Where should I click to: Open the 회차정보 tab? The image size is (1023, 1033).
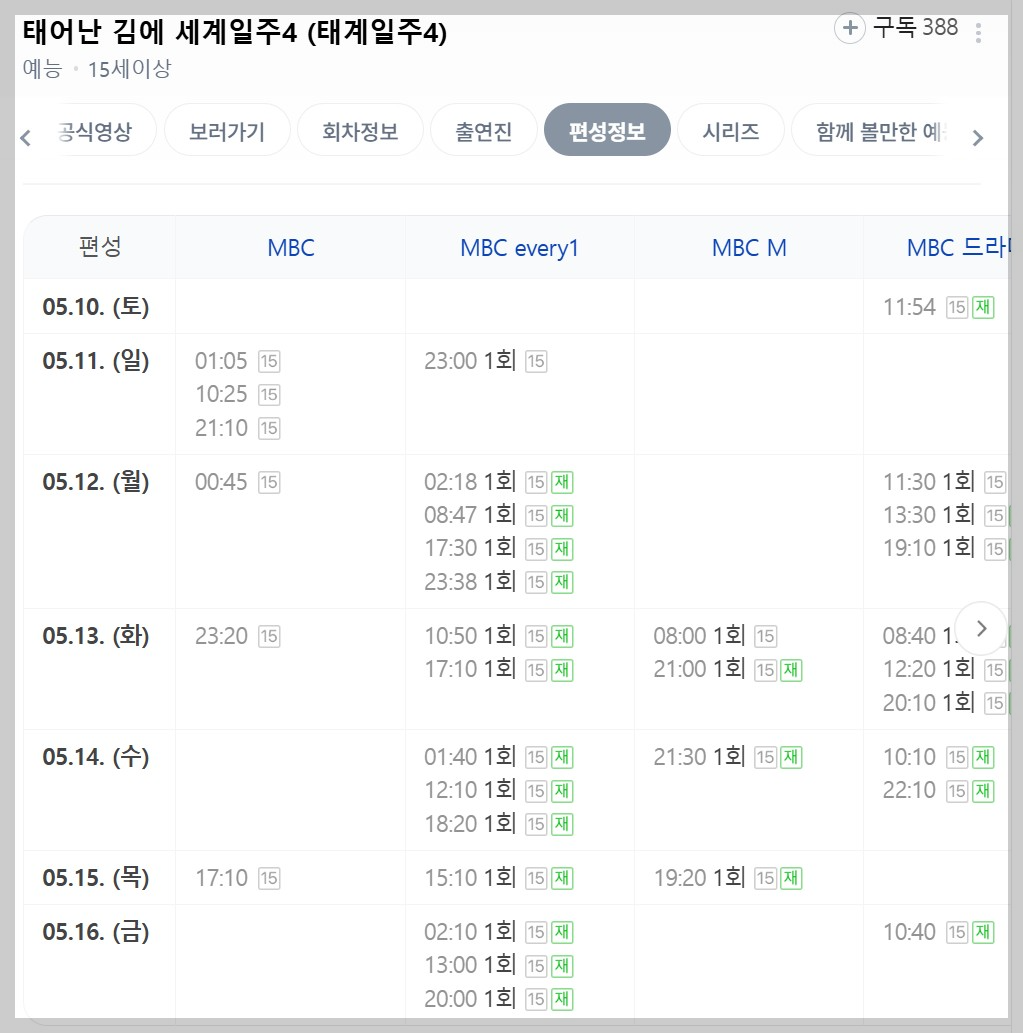(360, 130)
